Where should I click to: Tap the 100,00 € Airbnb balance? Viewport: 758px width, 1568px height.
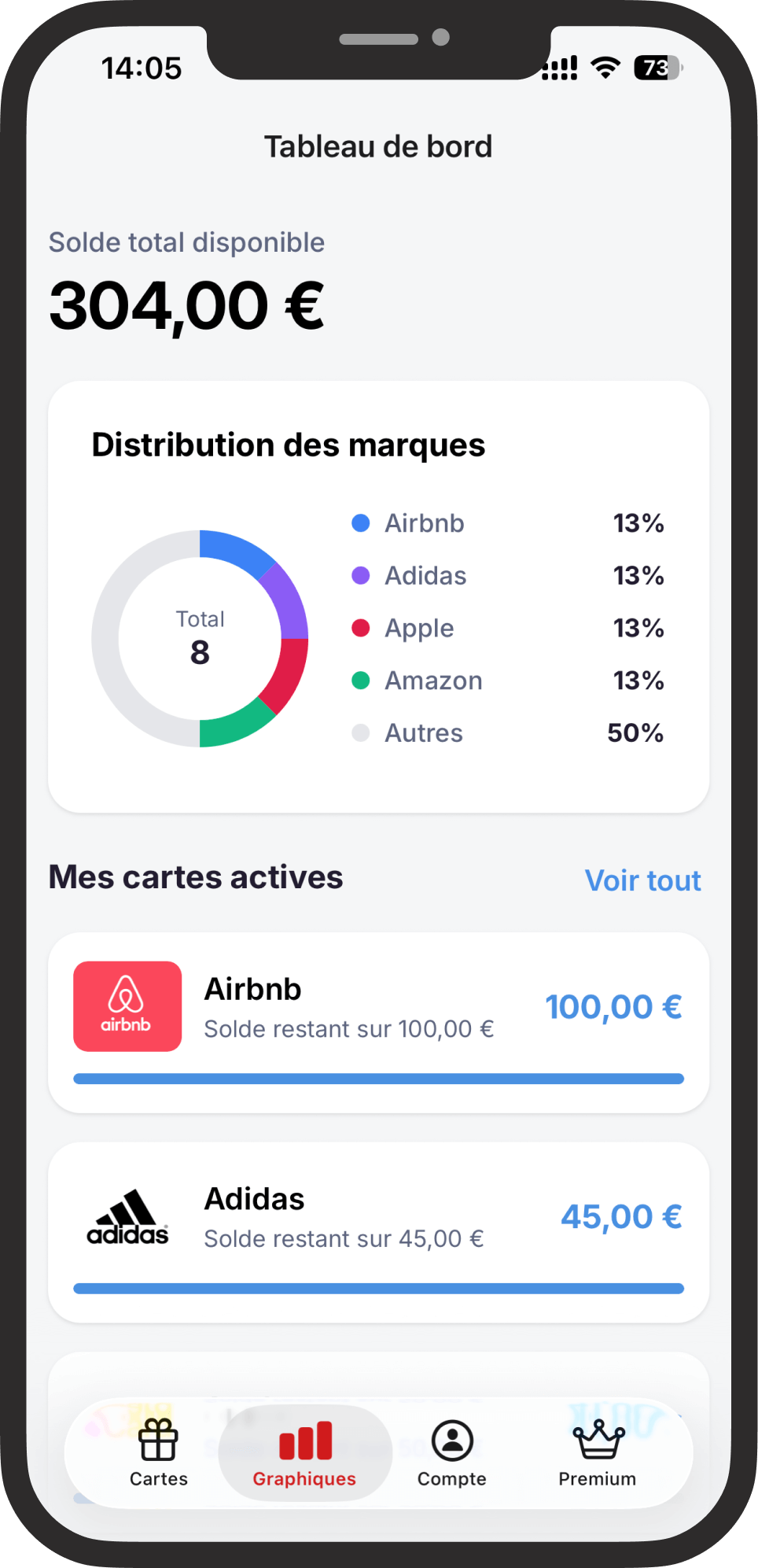614,1006
